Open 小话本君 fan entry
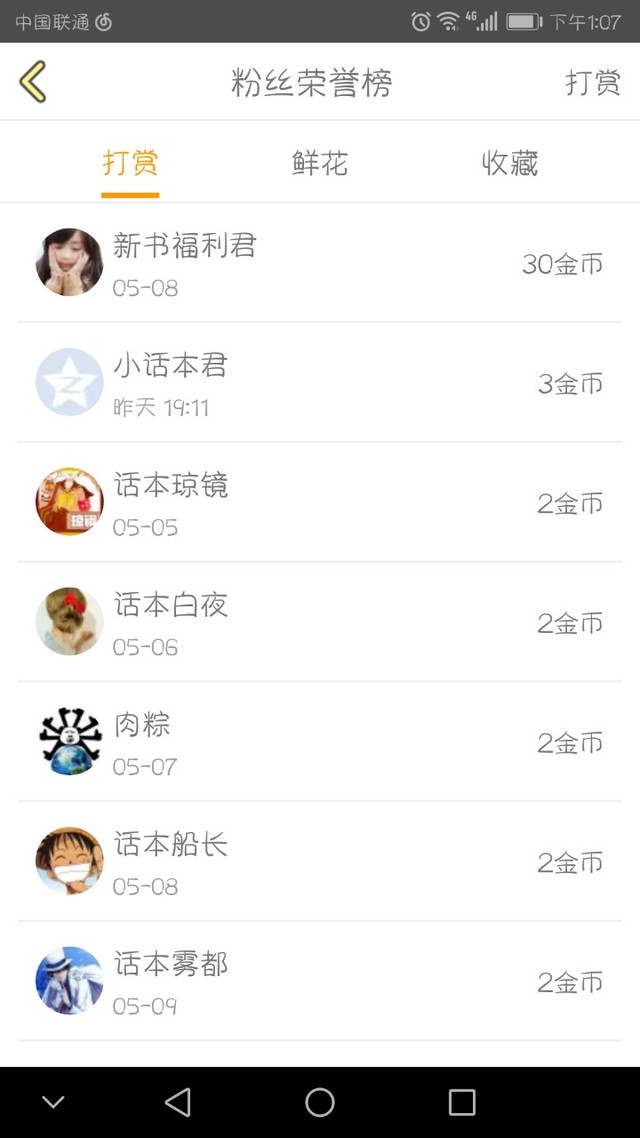This screenshot has width=640, height=1138. (x=320, y=383)
